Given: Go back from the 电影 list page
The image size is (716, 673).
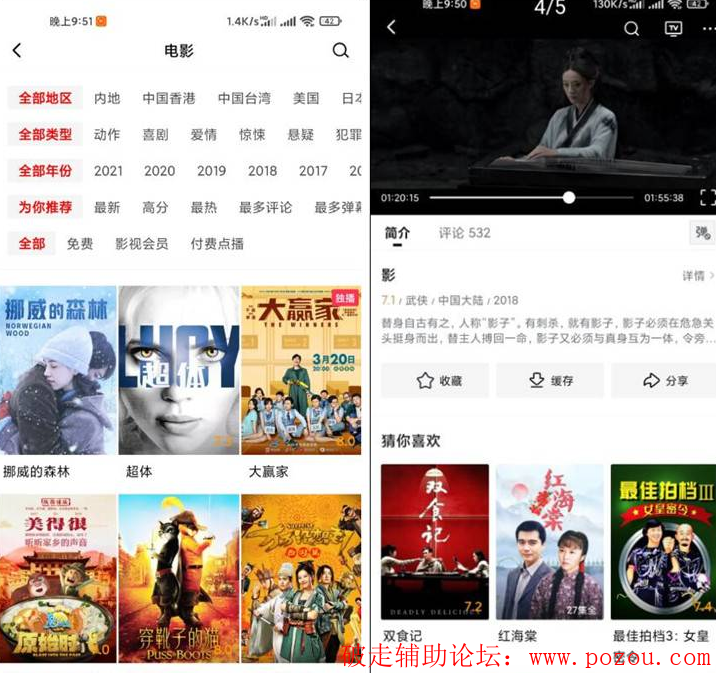Looking at the screenshot, I should [17, 50].
